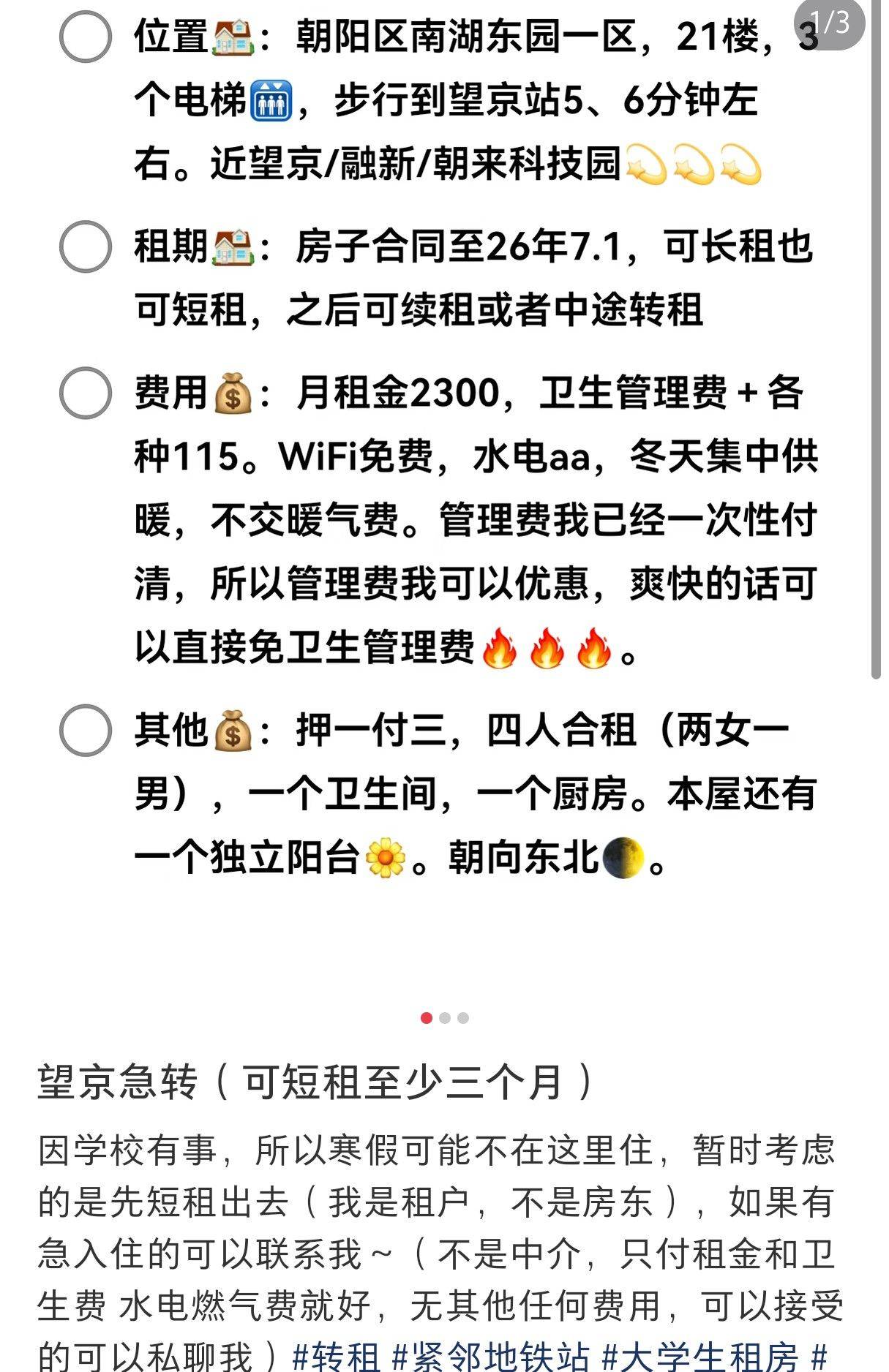
Task: Open the #转租 hashtag
Action: click(x=336, y=1355)
